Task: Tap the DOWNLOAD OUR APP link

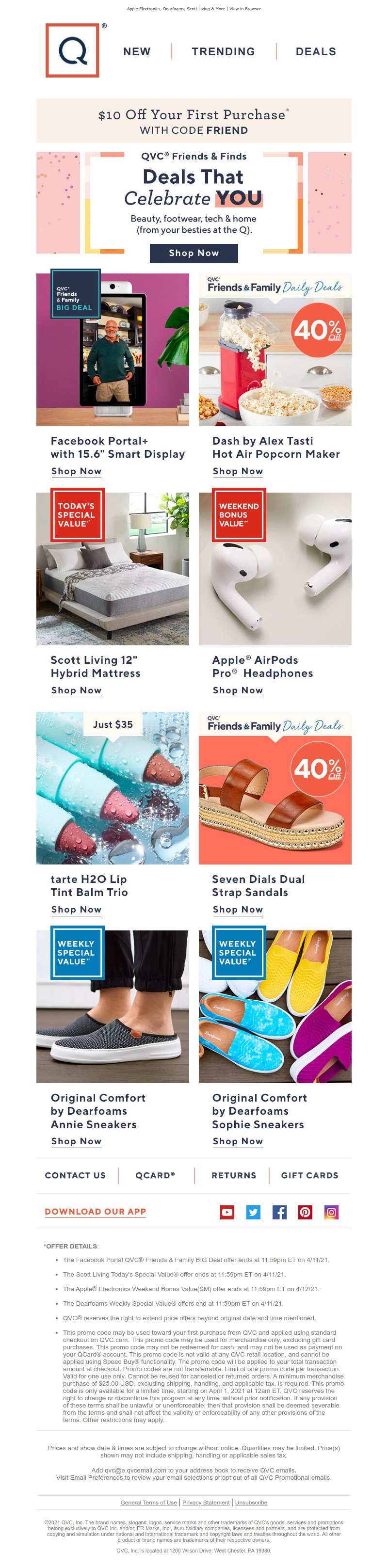Action: pos(95,1211)
